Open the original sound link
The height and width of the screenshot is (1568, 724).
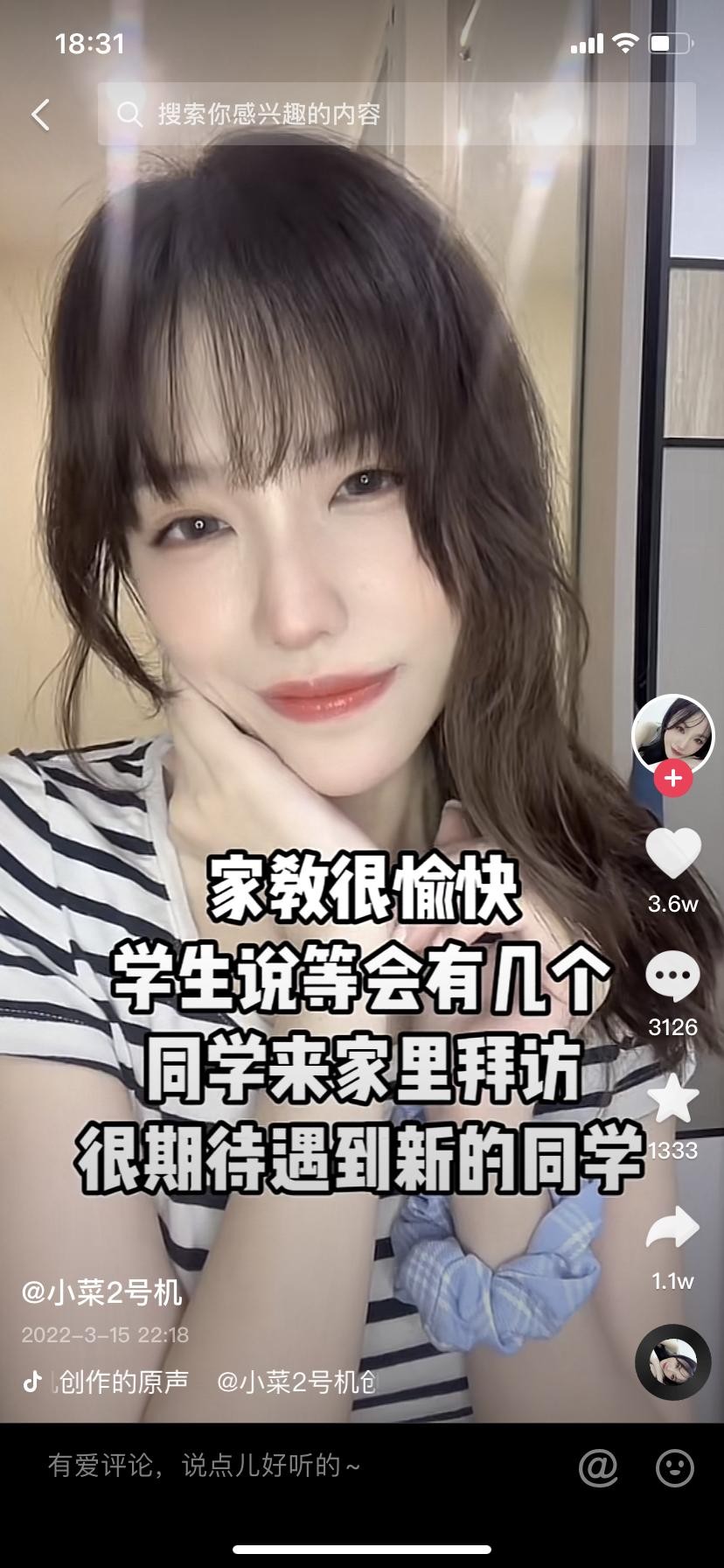(x=201, y=1381)
